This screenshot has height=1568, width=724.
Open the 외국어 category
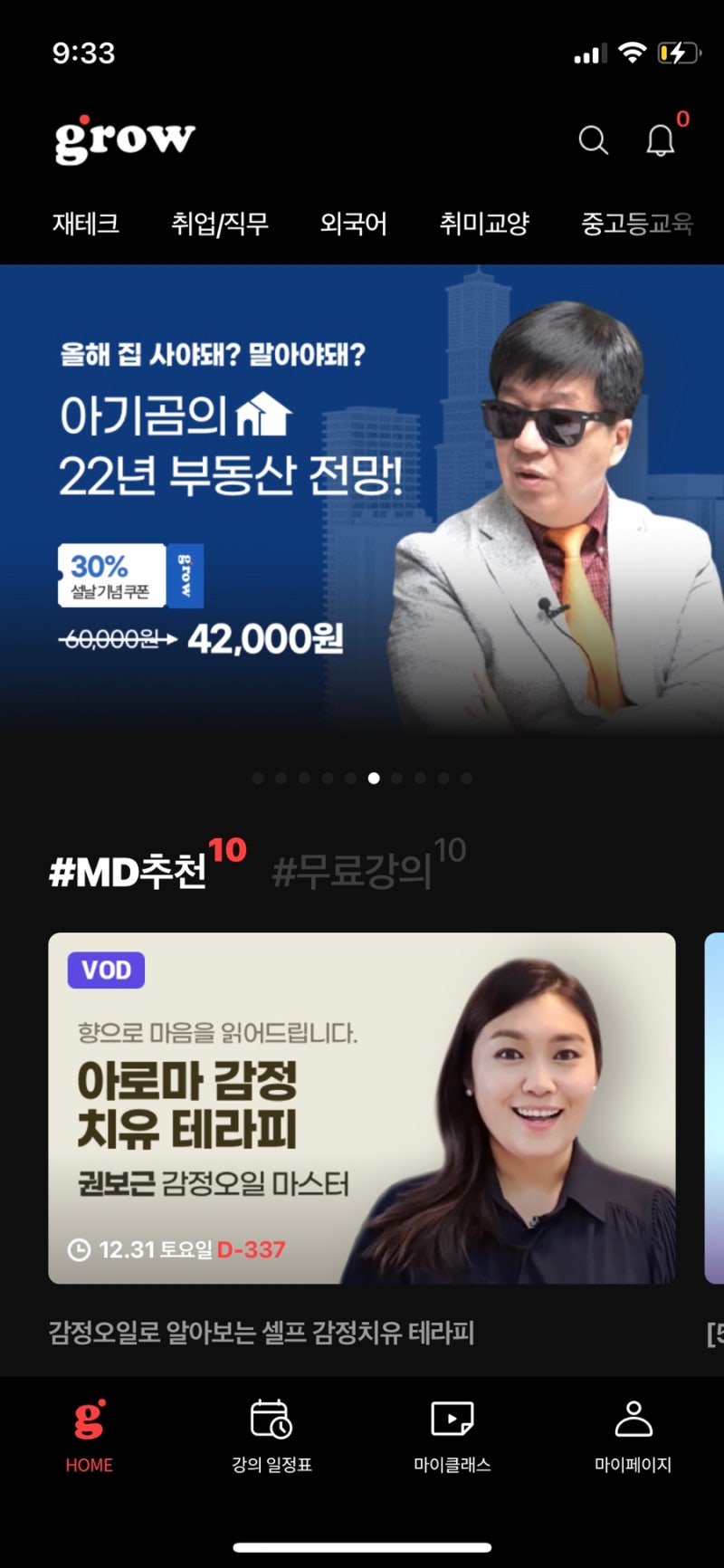(x=354, y=224)
